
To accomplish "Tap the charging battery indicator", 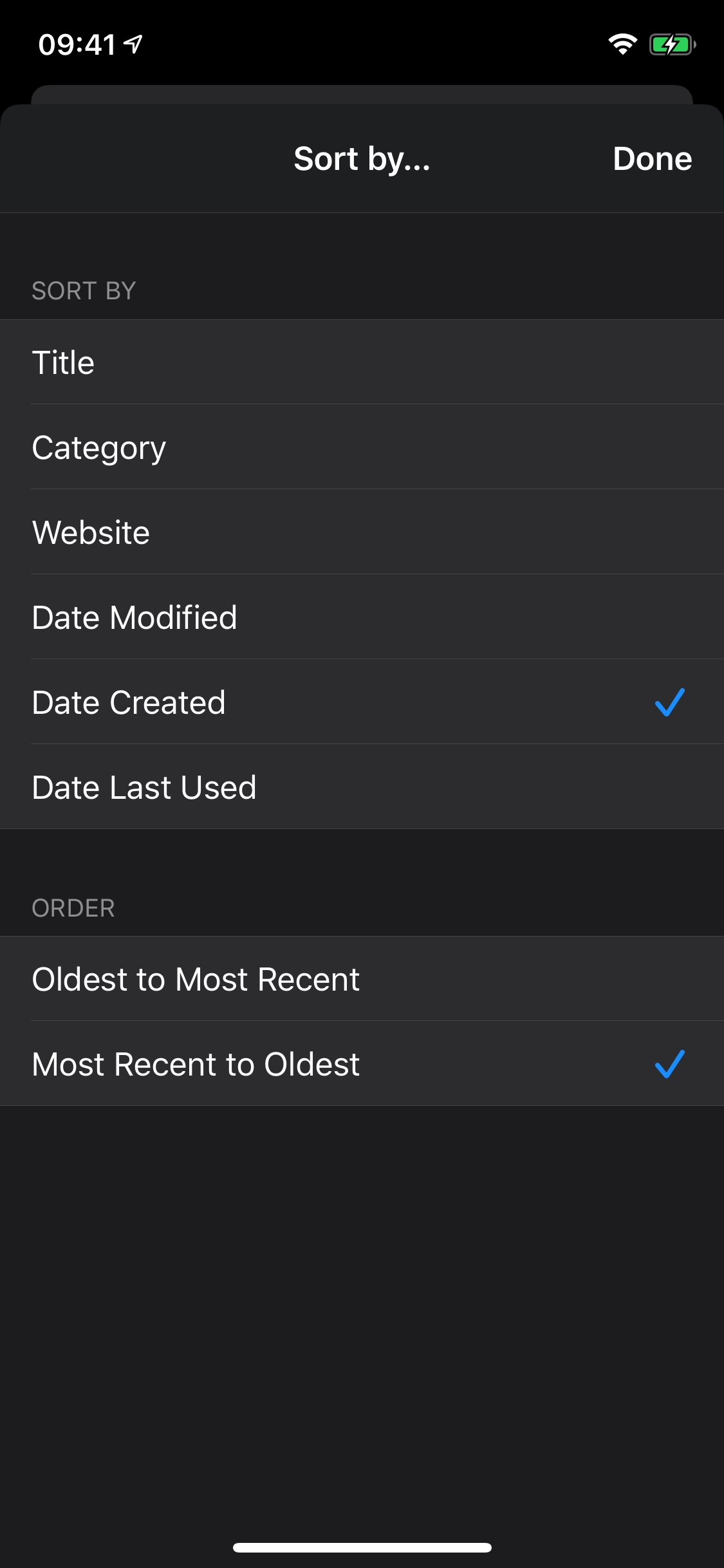I will click(669, 44).
